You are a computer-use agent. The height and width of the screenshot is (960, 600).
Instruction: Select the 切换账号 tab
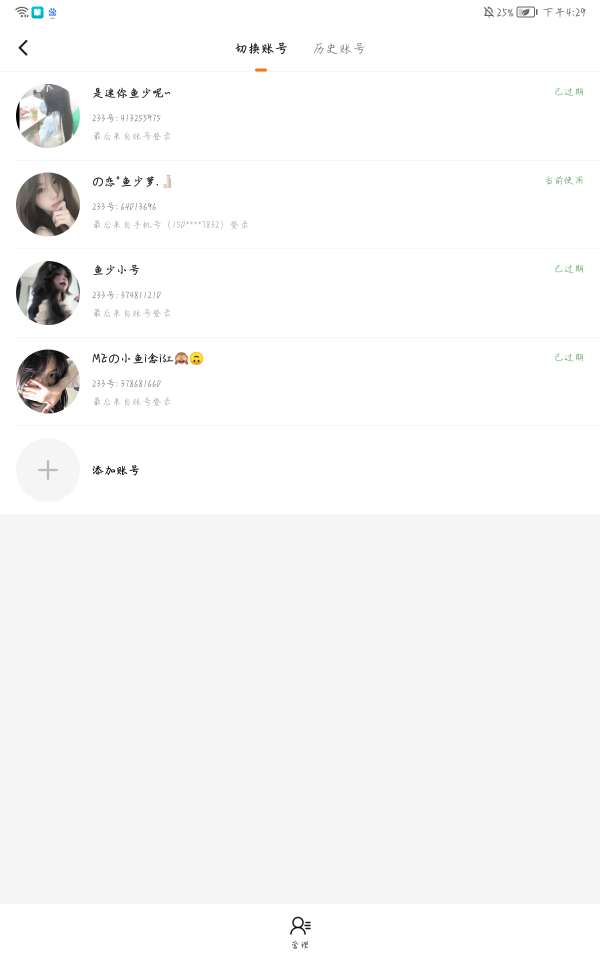coord(261,48)
